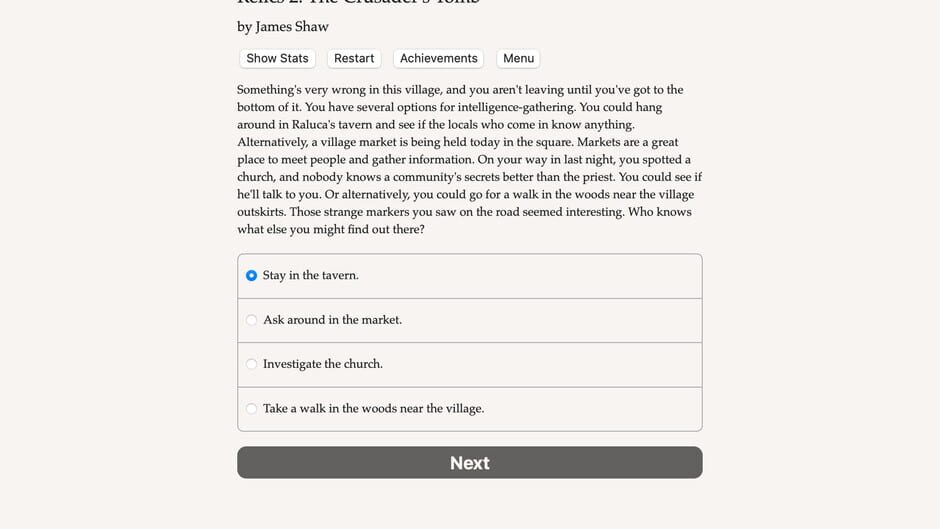This screenshot has width=940, height=529.
Task: Tap Next to continue the story
Action: coord(469,463)
